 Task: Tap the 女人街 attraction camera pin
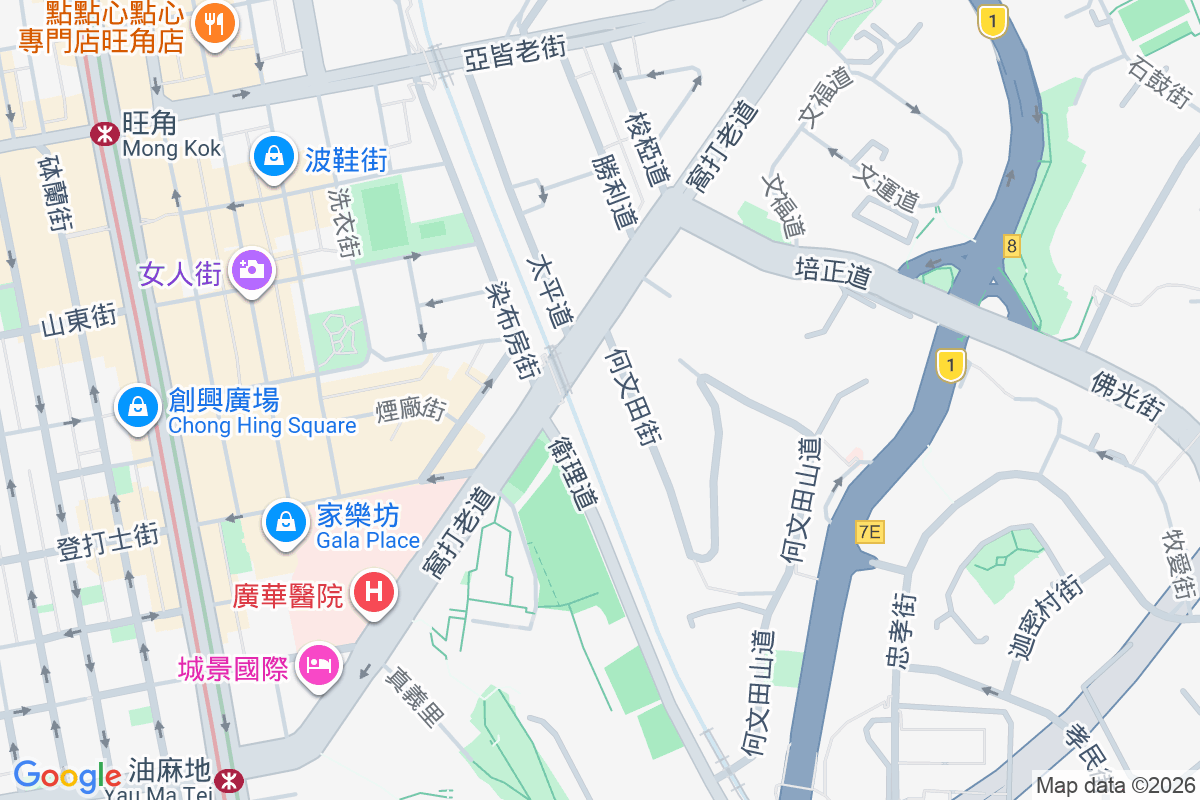pos(251,270)
